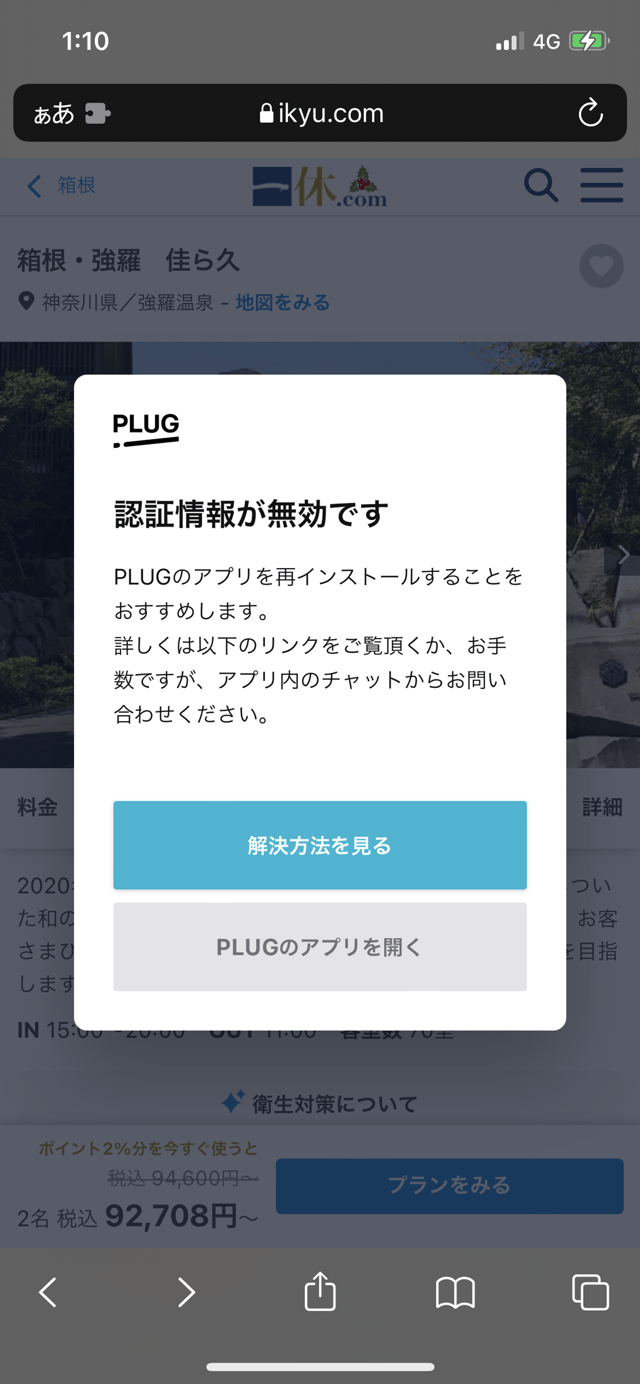Viewport: 640px width, 1384px height.
Task: Show open Safari tabs
Action: pos(590,1292)
